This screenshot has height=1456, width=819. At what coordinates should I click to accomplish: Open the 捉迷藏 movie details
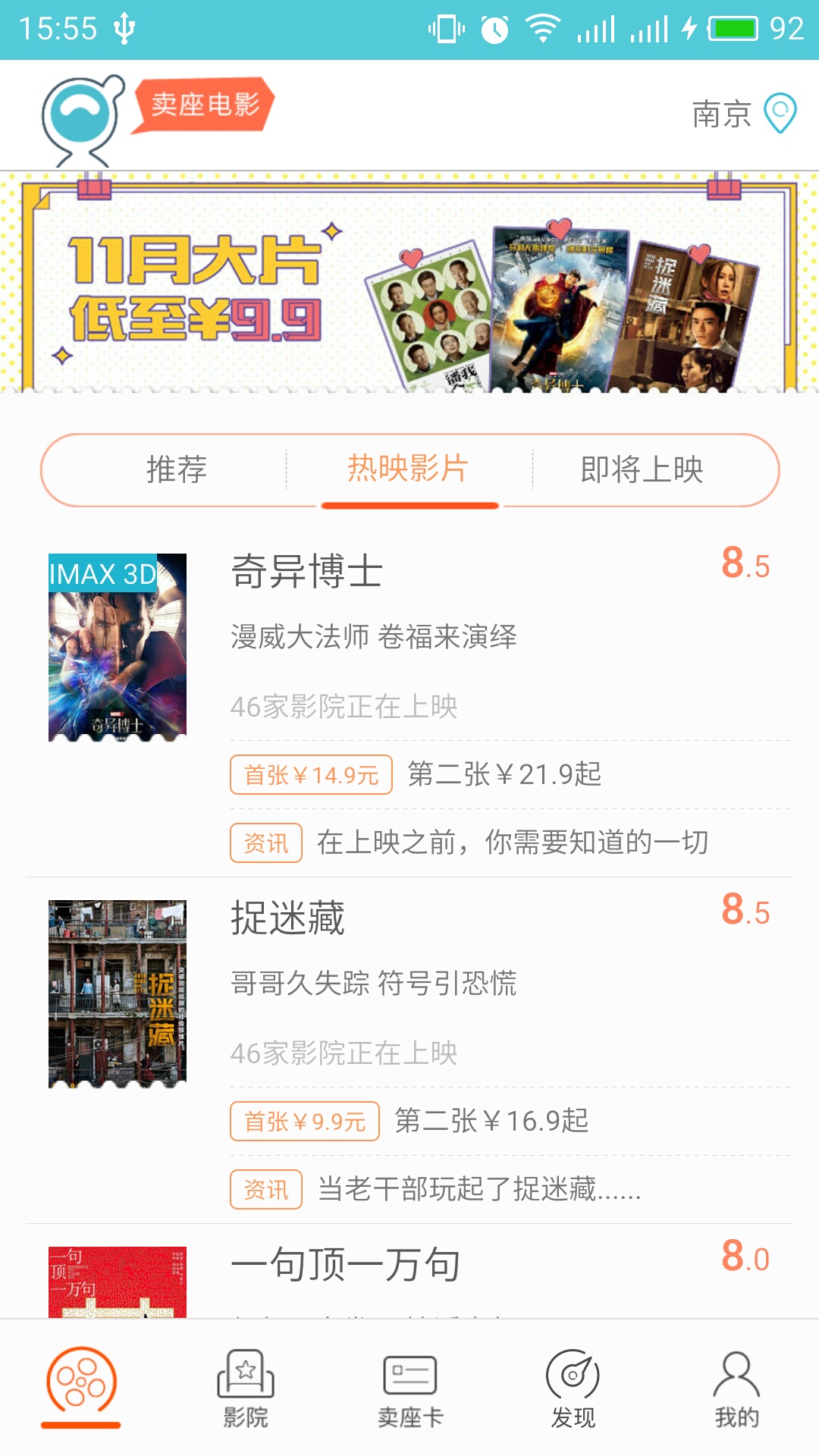[x=288, y=918]
